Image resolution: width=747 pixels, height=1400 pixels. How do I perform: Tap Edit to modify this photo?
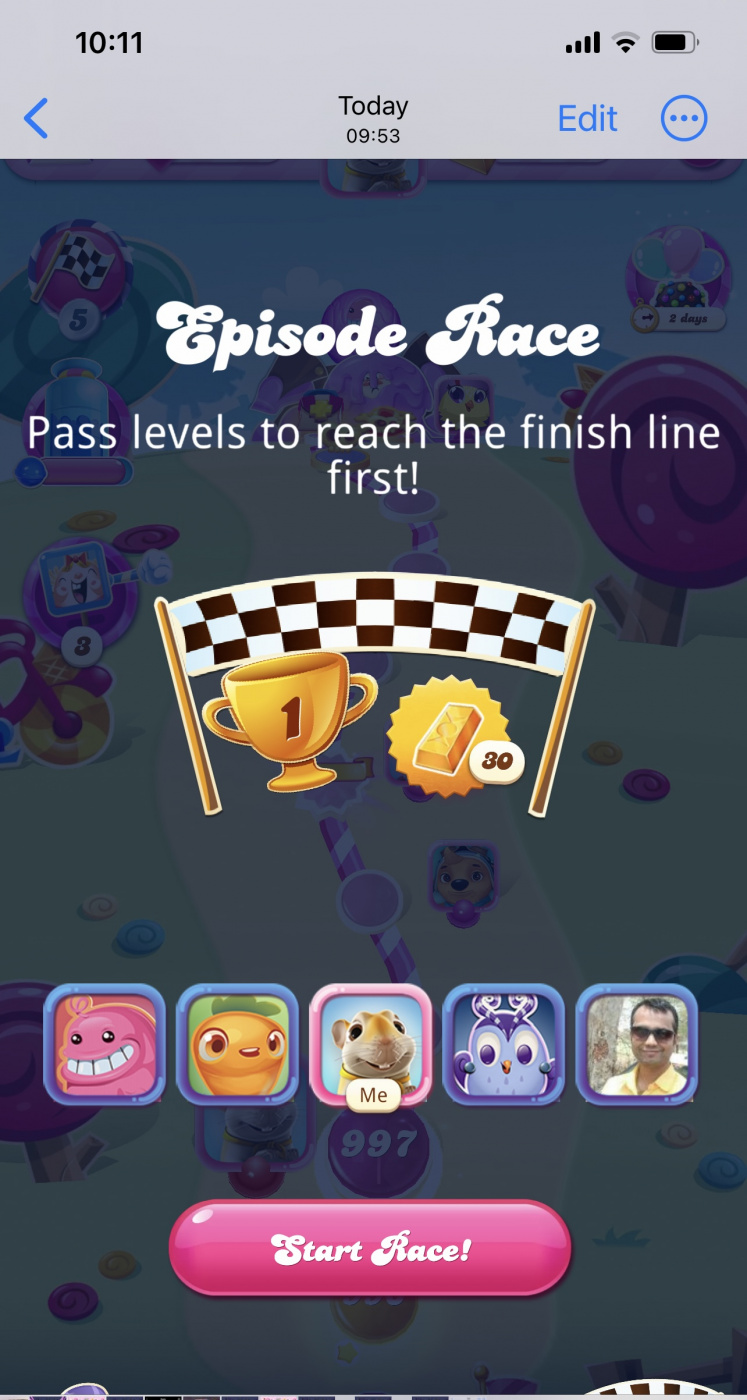pyautogui.click(x=587, y=119)
